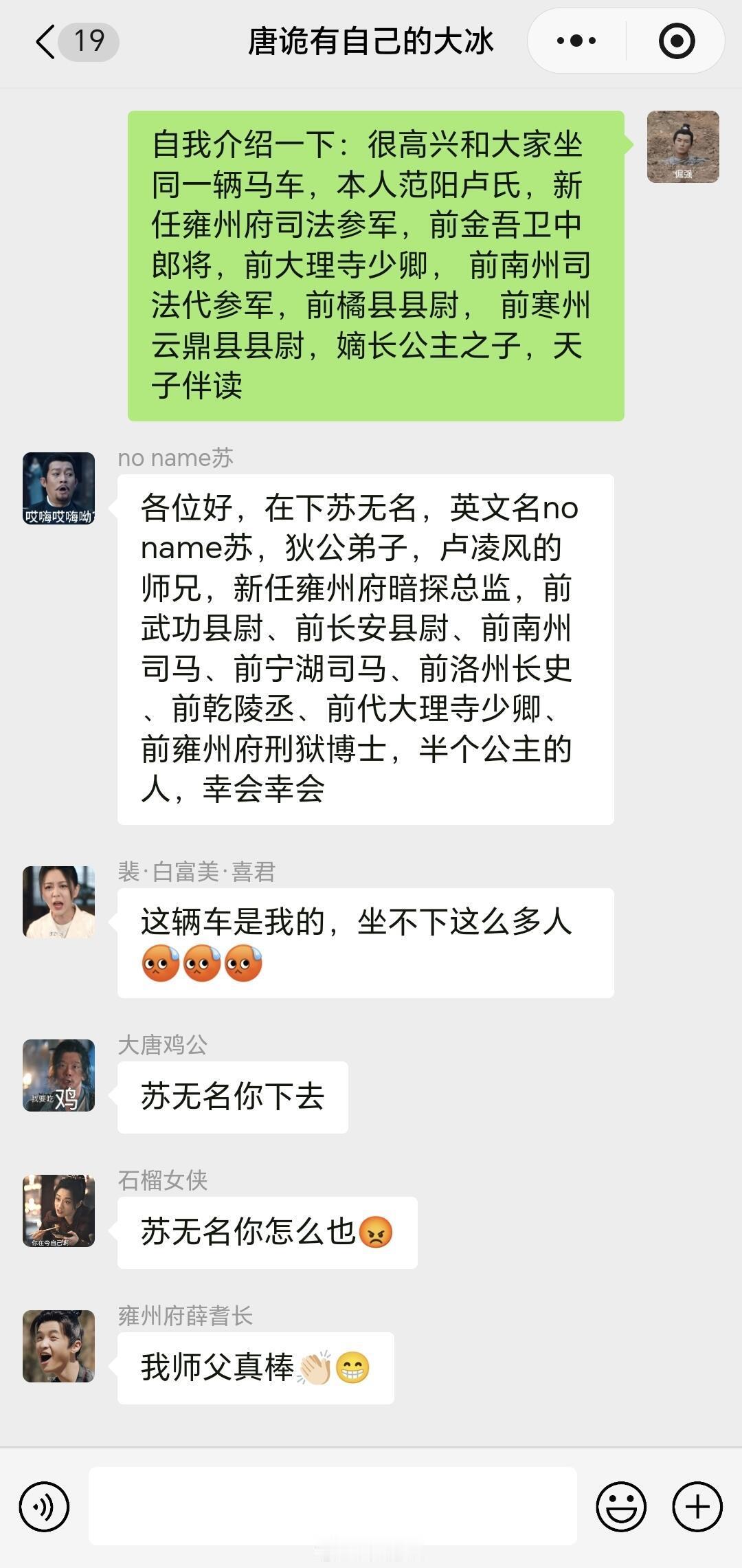The width and height of the screenshot is (742, 1568).
Task: View 石榴女侠's avatar picture
Action: point(58,1211)
